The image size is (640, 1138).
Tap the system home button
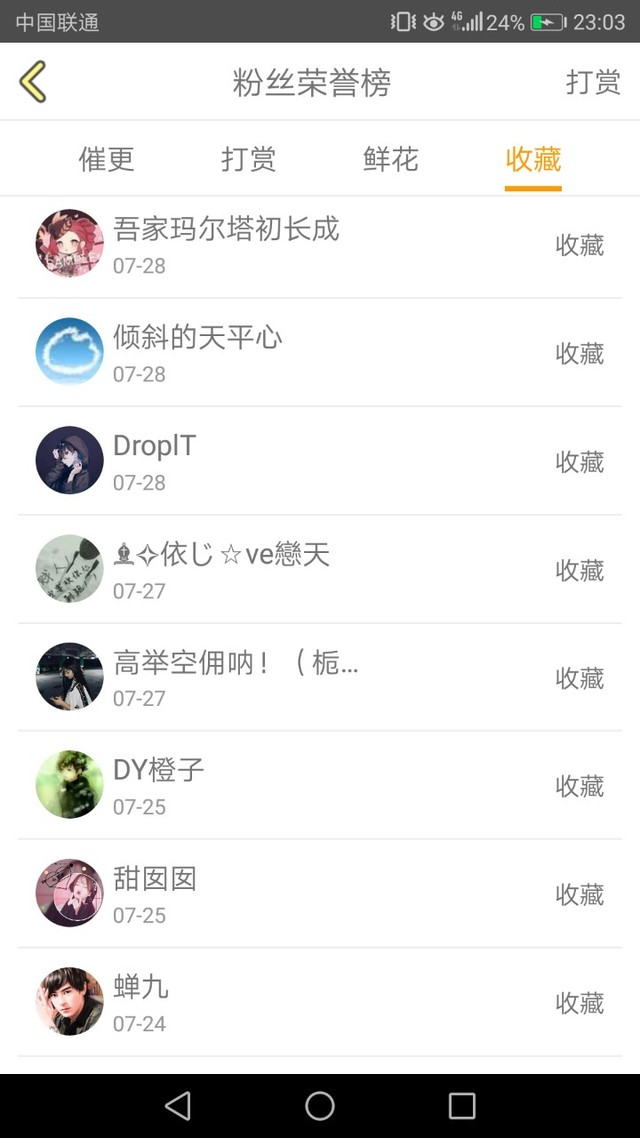320,1105
